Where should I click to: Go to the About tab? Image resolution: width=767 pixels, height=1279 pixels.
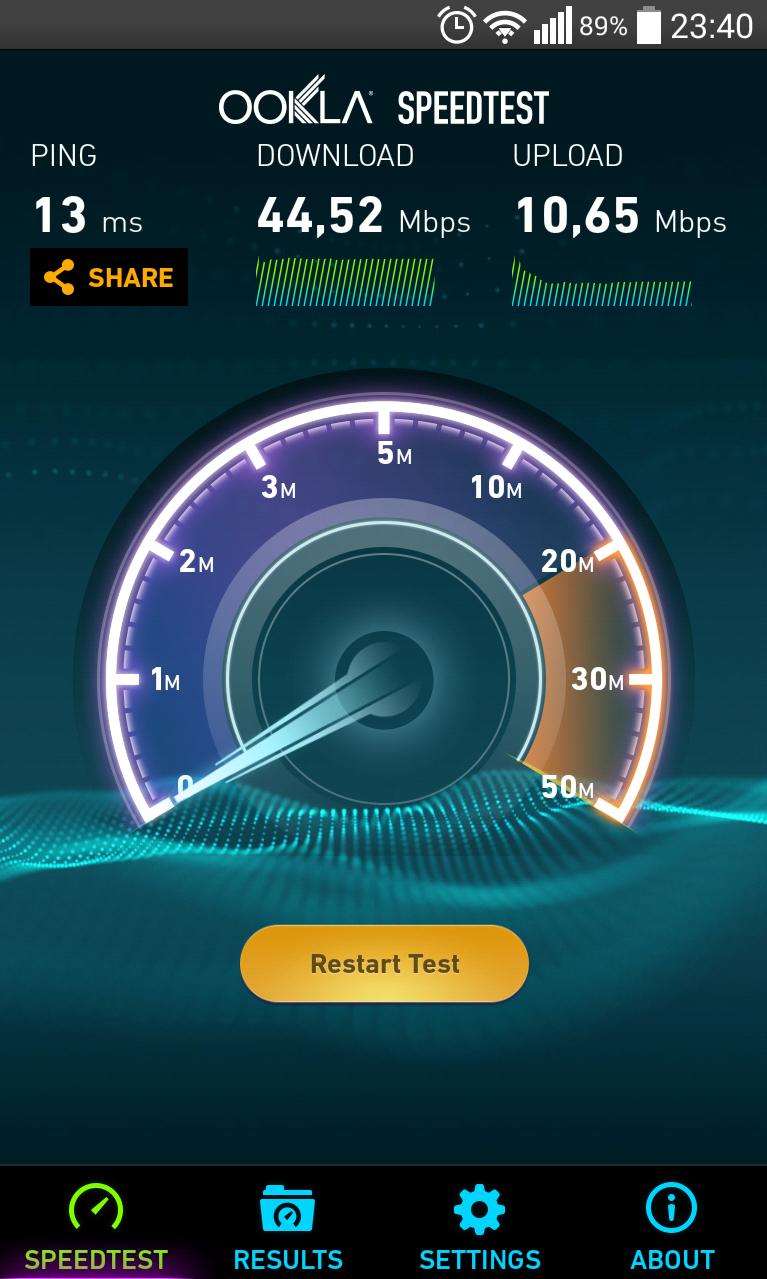coord(672,1225)
